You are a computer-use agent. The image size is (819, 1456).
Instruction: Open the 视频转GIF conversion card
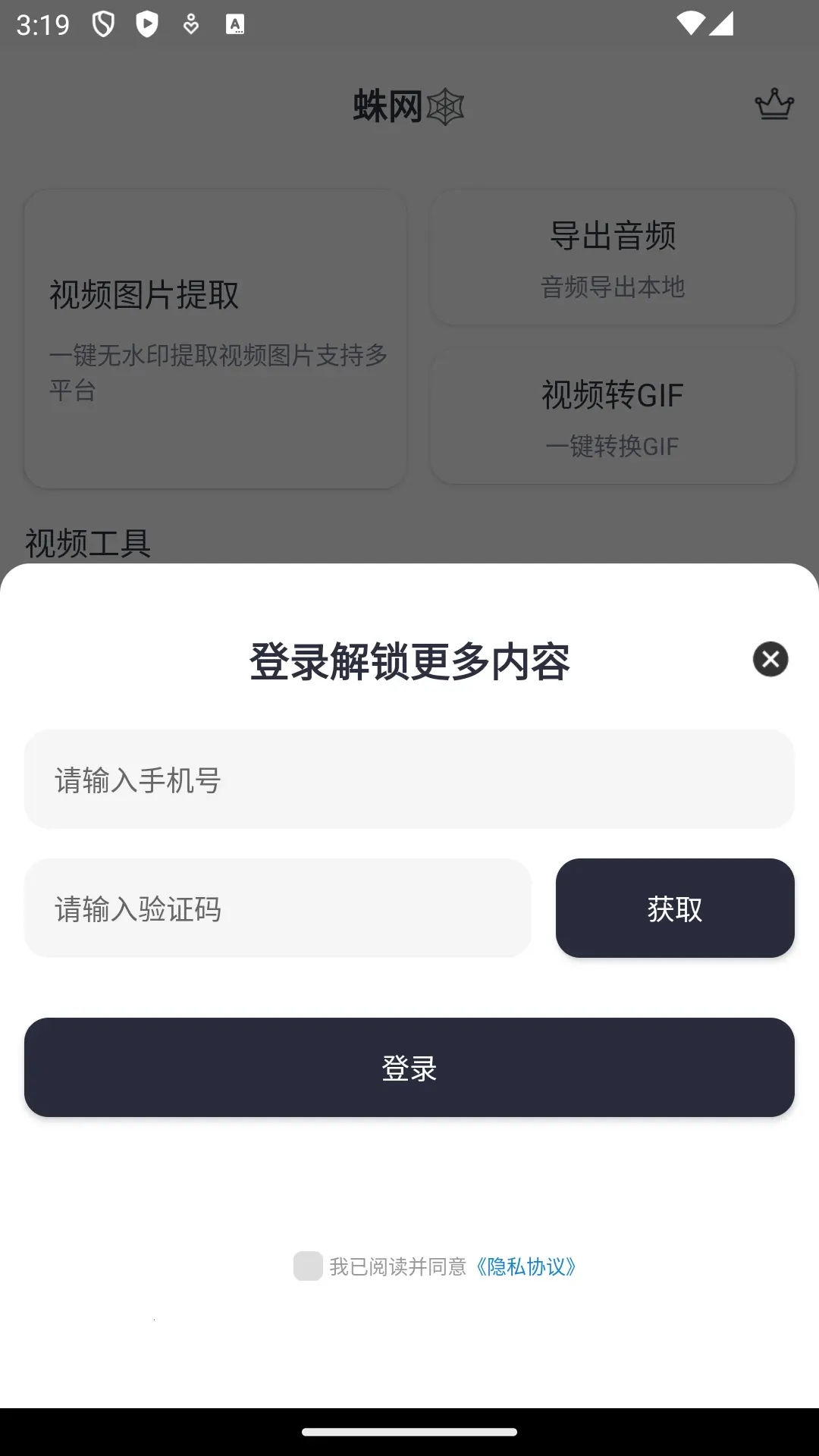coord(612,417)
